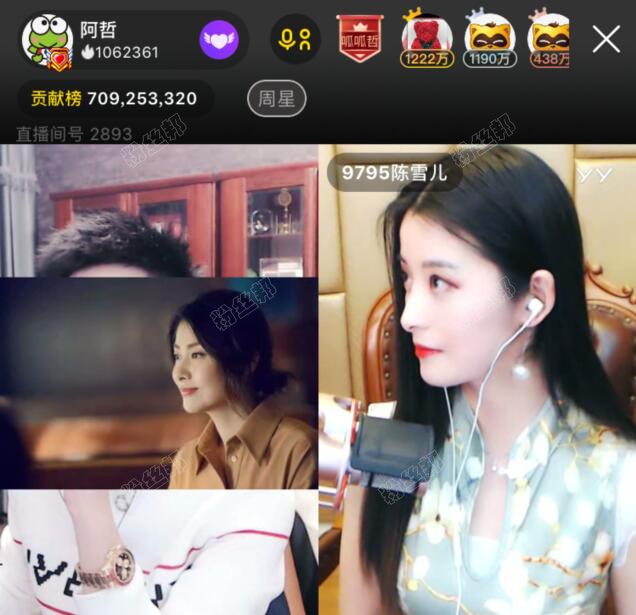This screenshot has height=615, width=636.
Task: View the top contributor with 1222万
Action: 427,39
